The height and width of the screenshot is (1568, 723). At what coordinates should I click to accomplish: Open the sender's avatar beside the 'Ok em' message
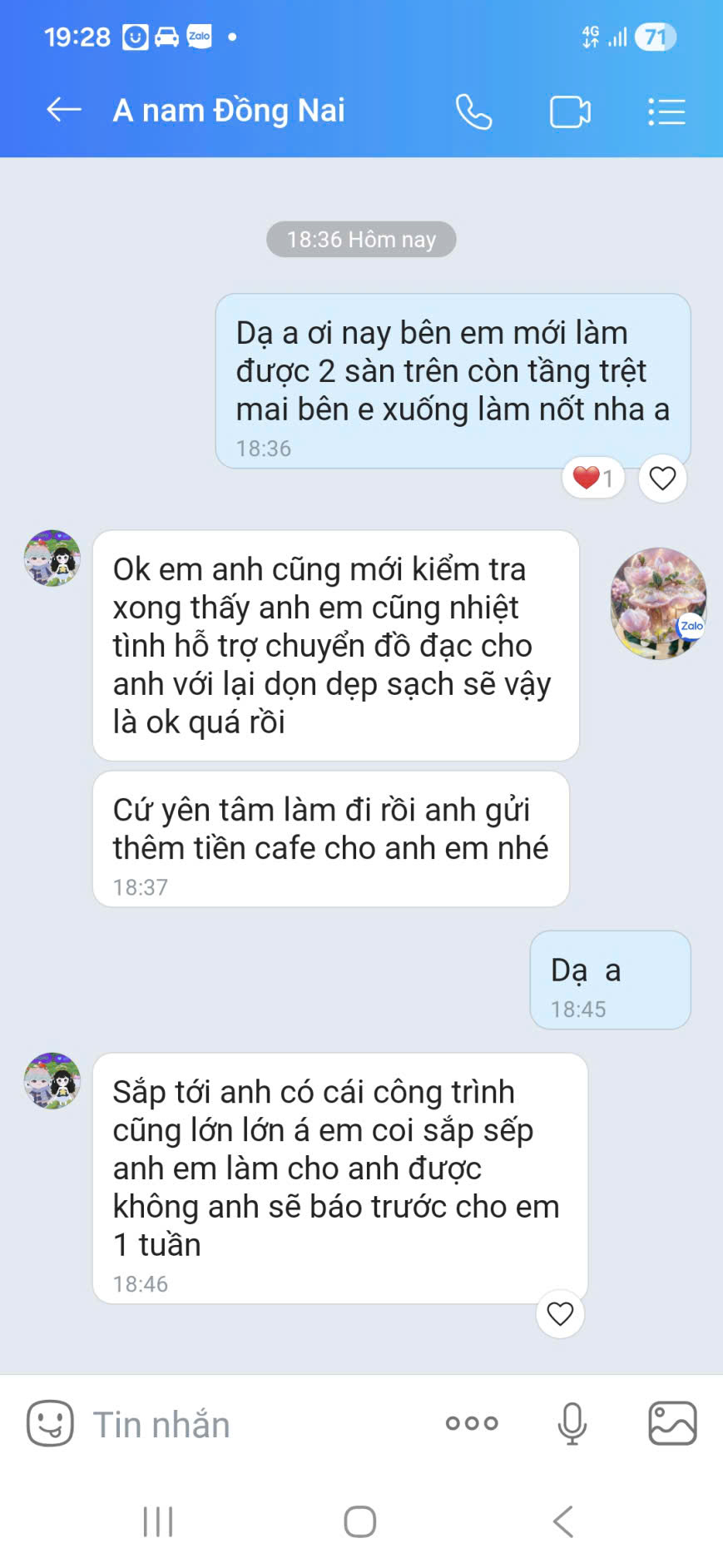(x=52, y=558)
